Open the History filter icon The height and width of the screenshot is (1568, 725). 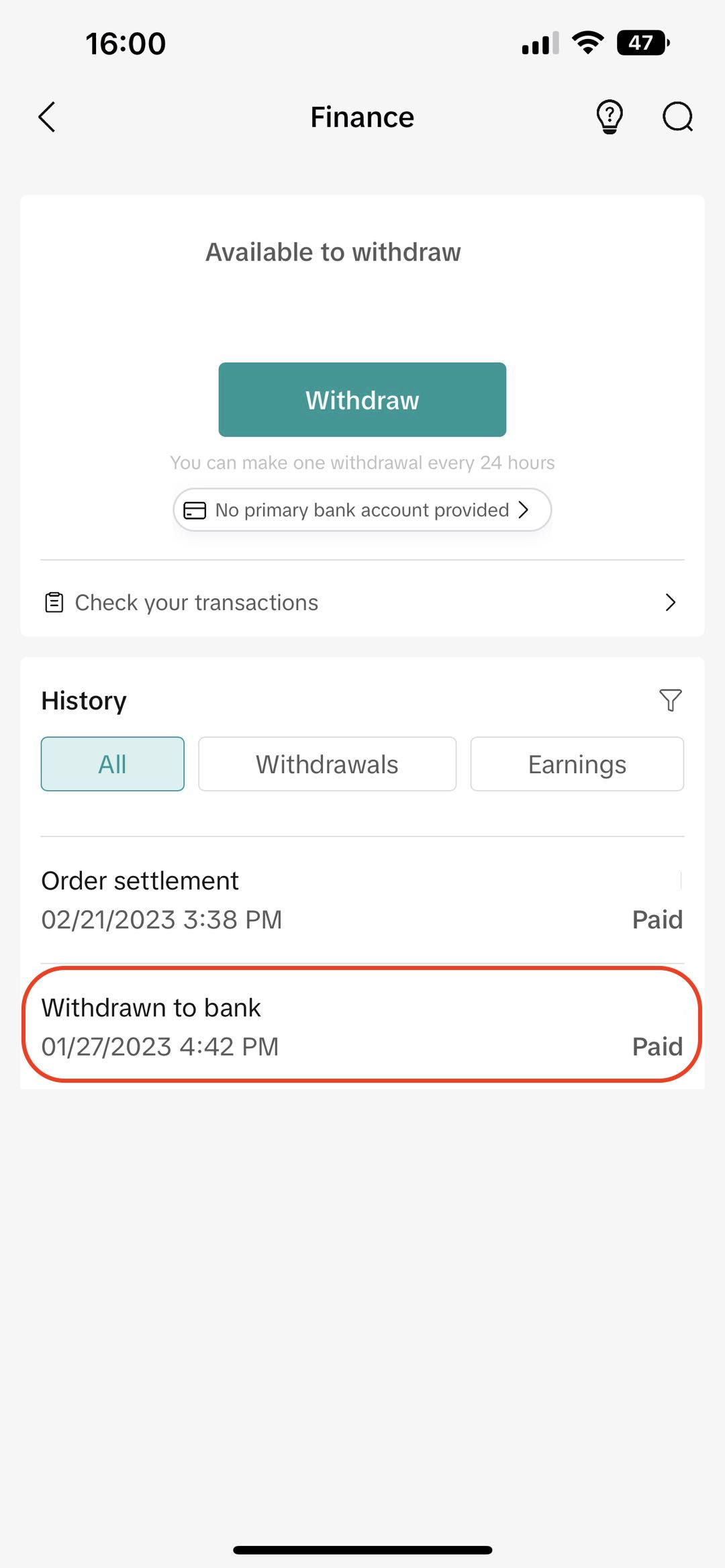670,700
